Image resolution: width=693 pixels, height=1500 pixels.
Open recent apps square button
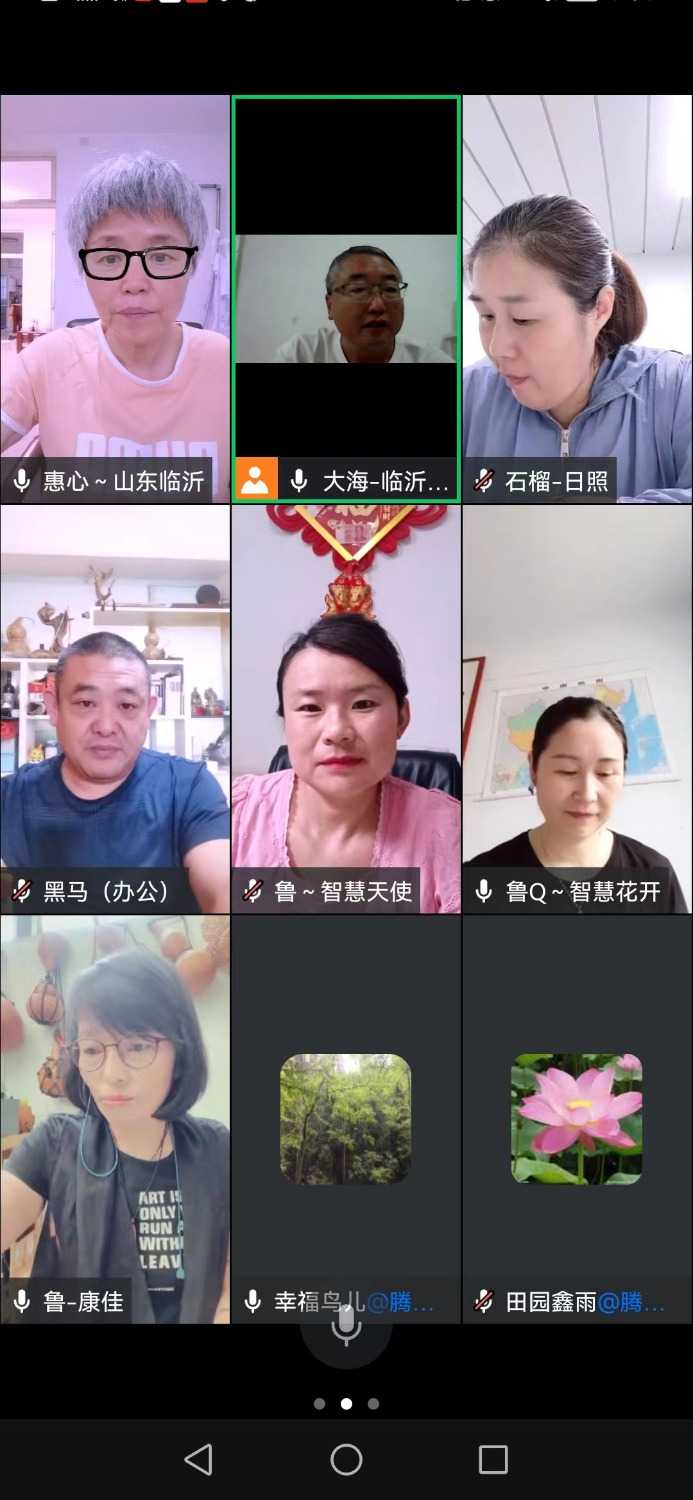[493, 1459]
